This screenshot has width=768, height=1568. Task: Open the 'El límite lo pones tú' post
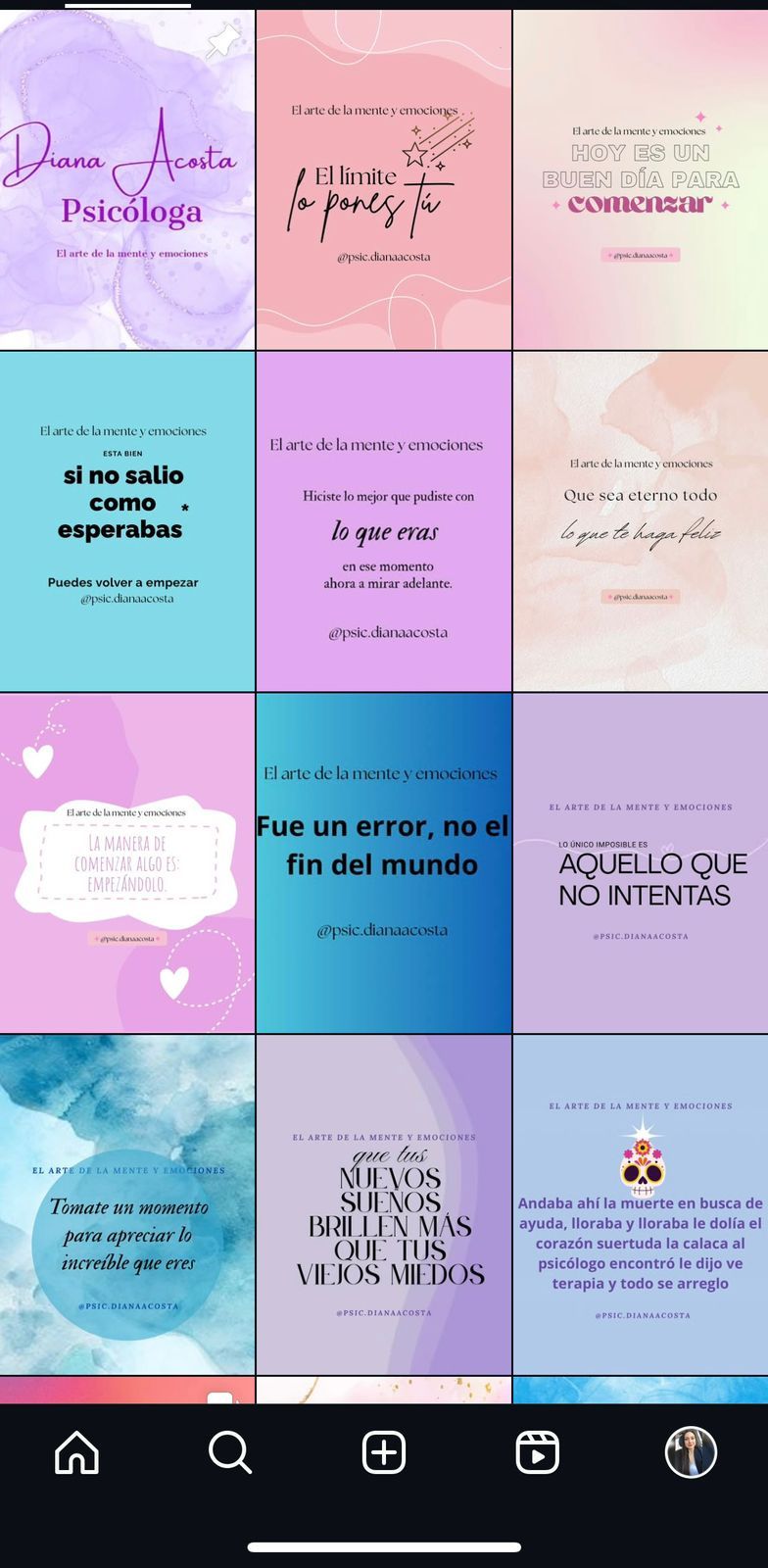pos(384,180)
